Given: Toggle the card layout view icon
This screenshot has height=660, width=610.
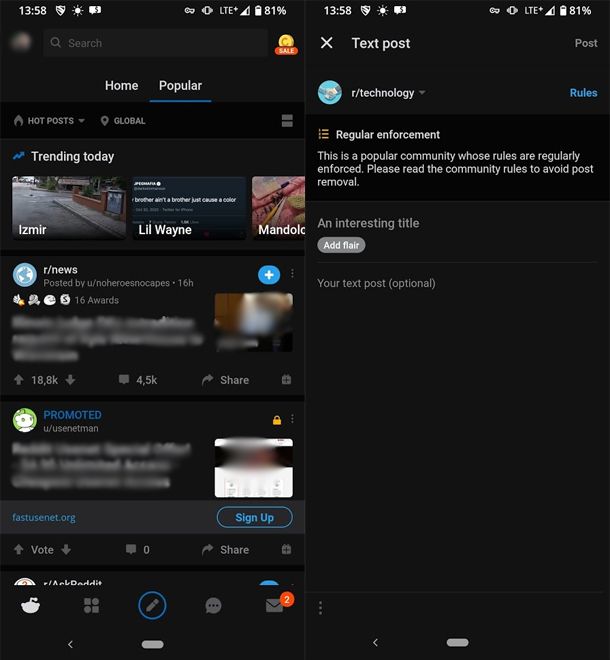Looking at the screenshot, I should pyautogui.click(x=287, y=121).
